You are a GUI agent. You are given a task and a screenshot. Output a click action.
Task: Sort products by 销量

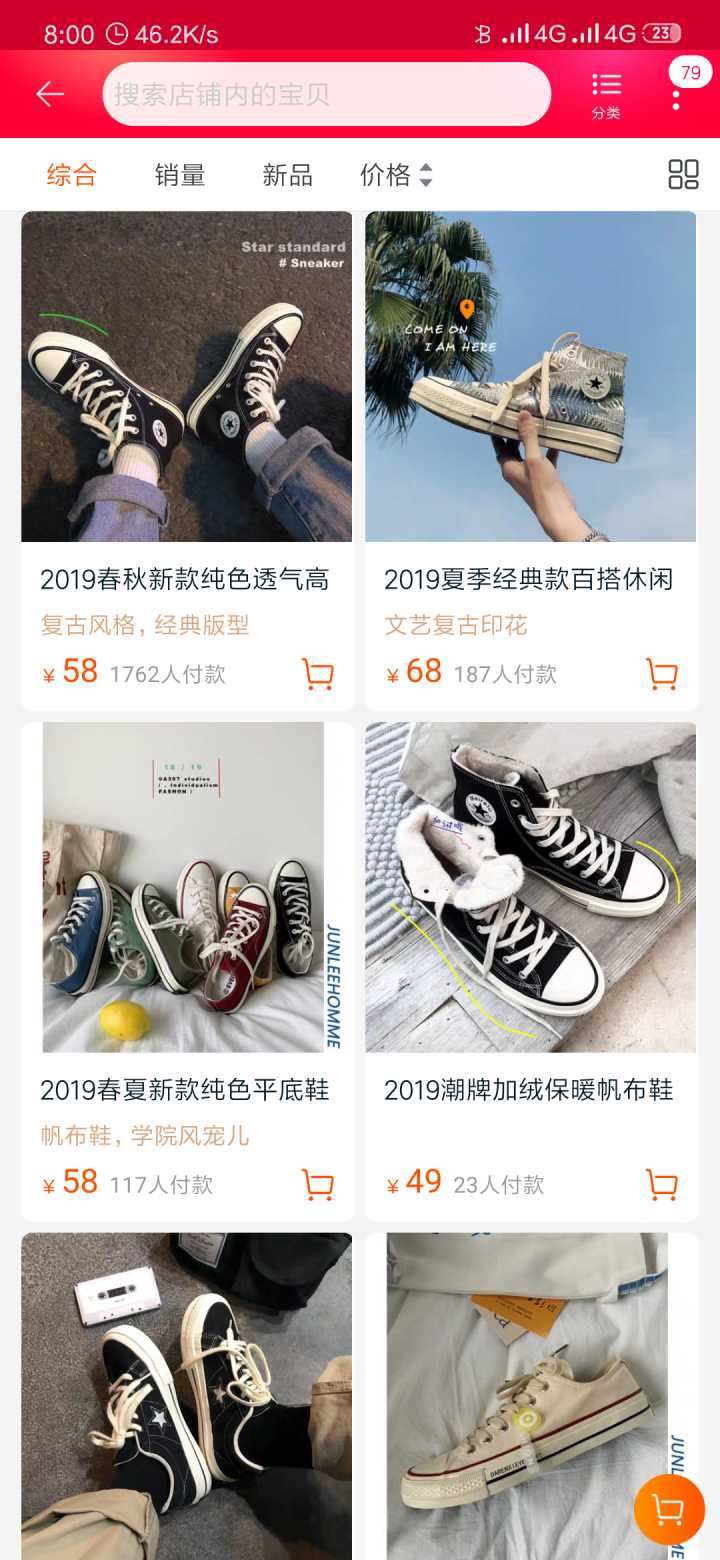(x=180, y=175)
